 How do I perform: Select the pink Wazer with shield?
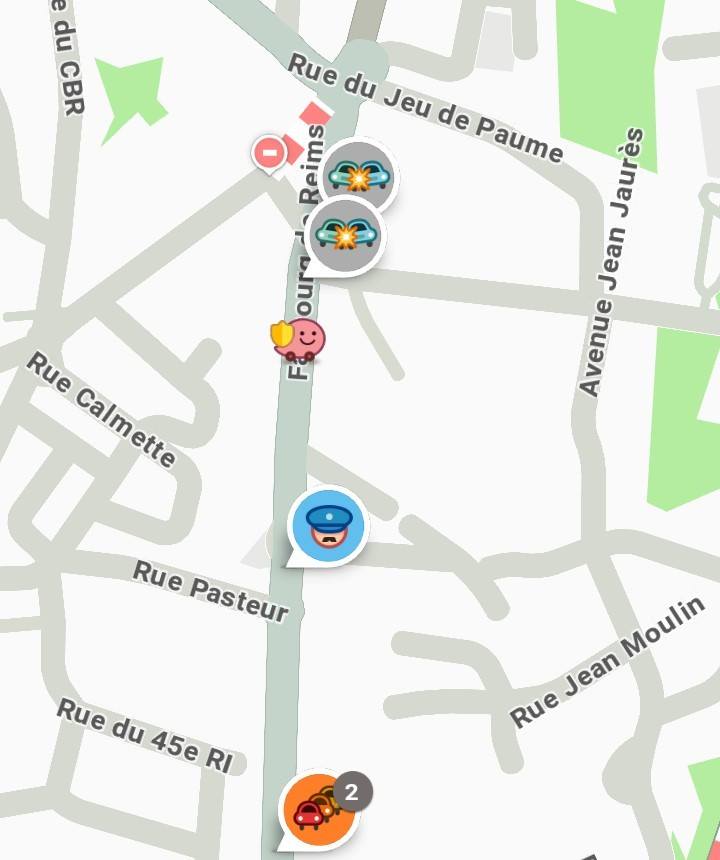(x=300, y=339)
